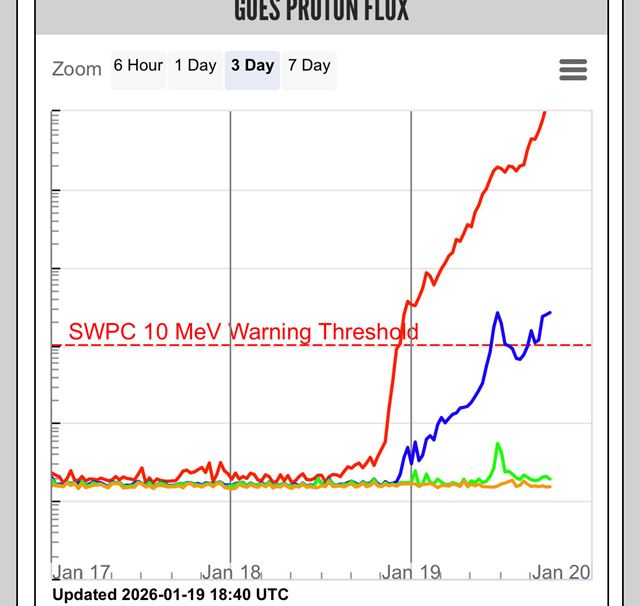This screenshot has height=606, width=640.
Task: Show the 7 Day proton flux range
Action: point(309,67)
